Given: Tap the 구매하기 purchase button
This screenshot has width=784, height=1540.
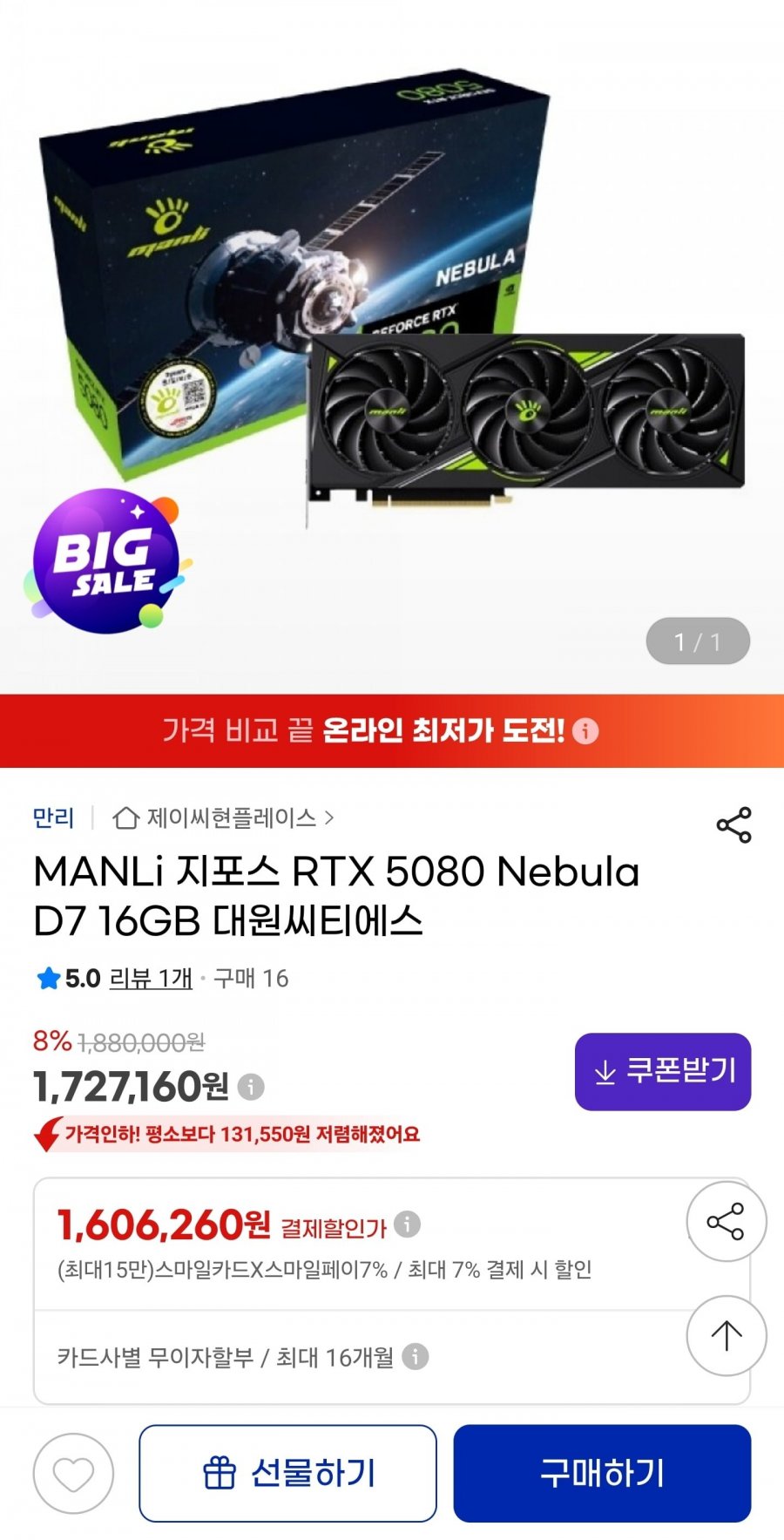Looking at the screenshot, I should click(601, 1473).
